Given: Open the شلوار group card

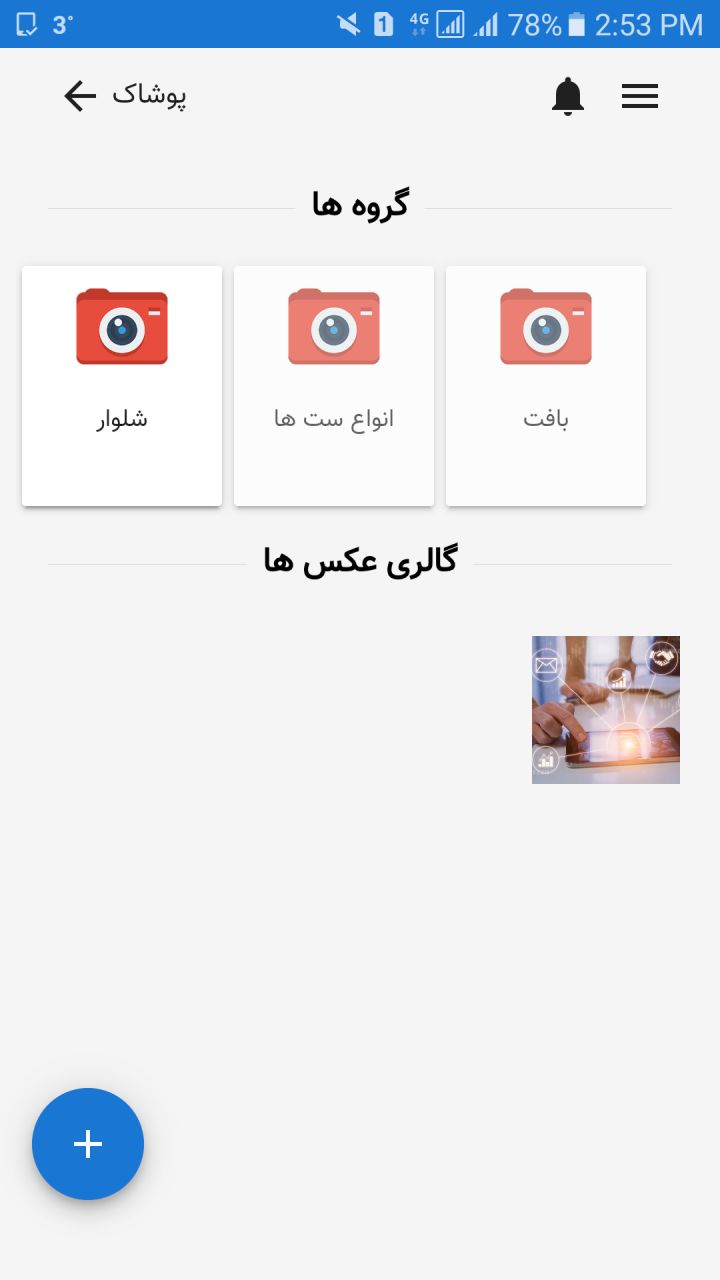Looking at the screenshot, I should click(122, 386).
